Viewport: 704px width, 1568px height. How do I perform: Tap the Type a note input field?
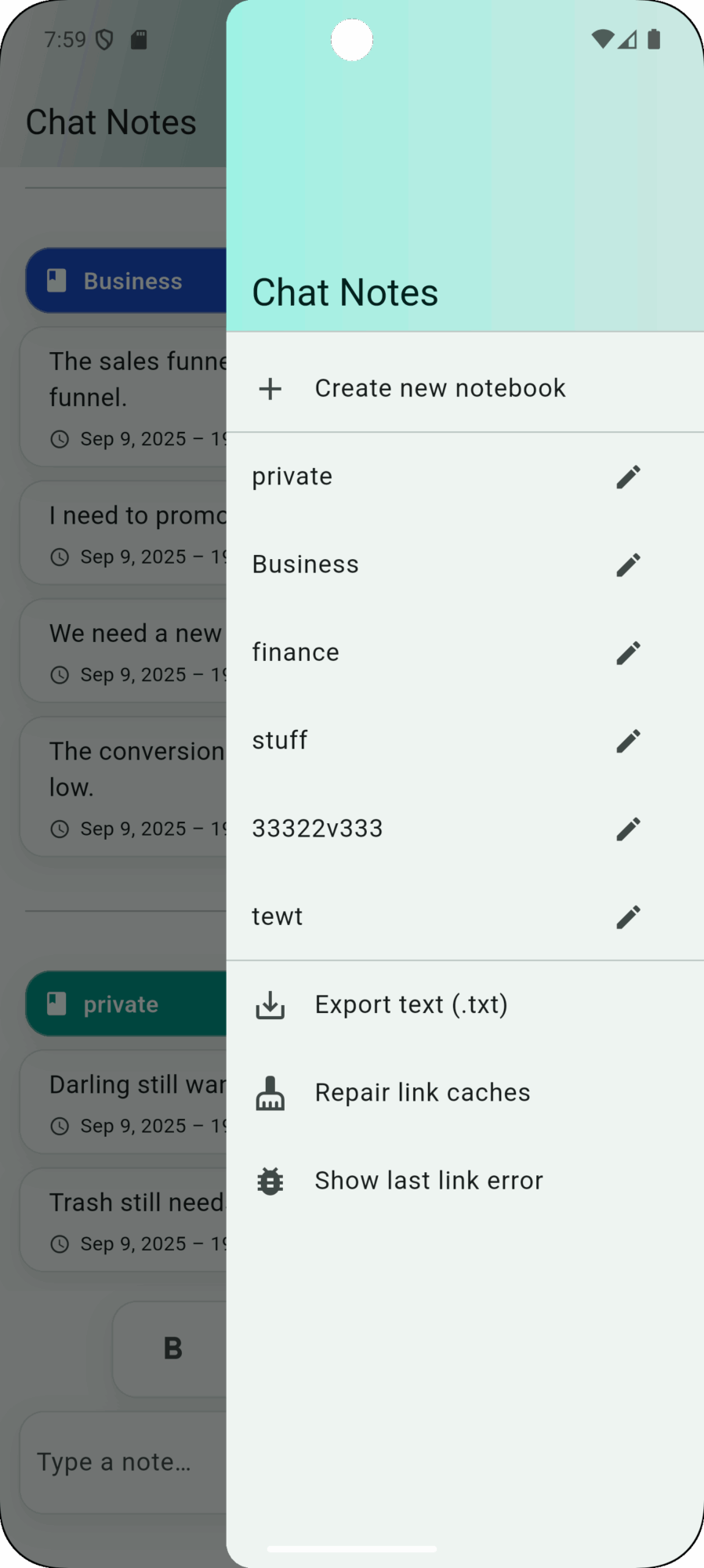[114, 1461]
